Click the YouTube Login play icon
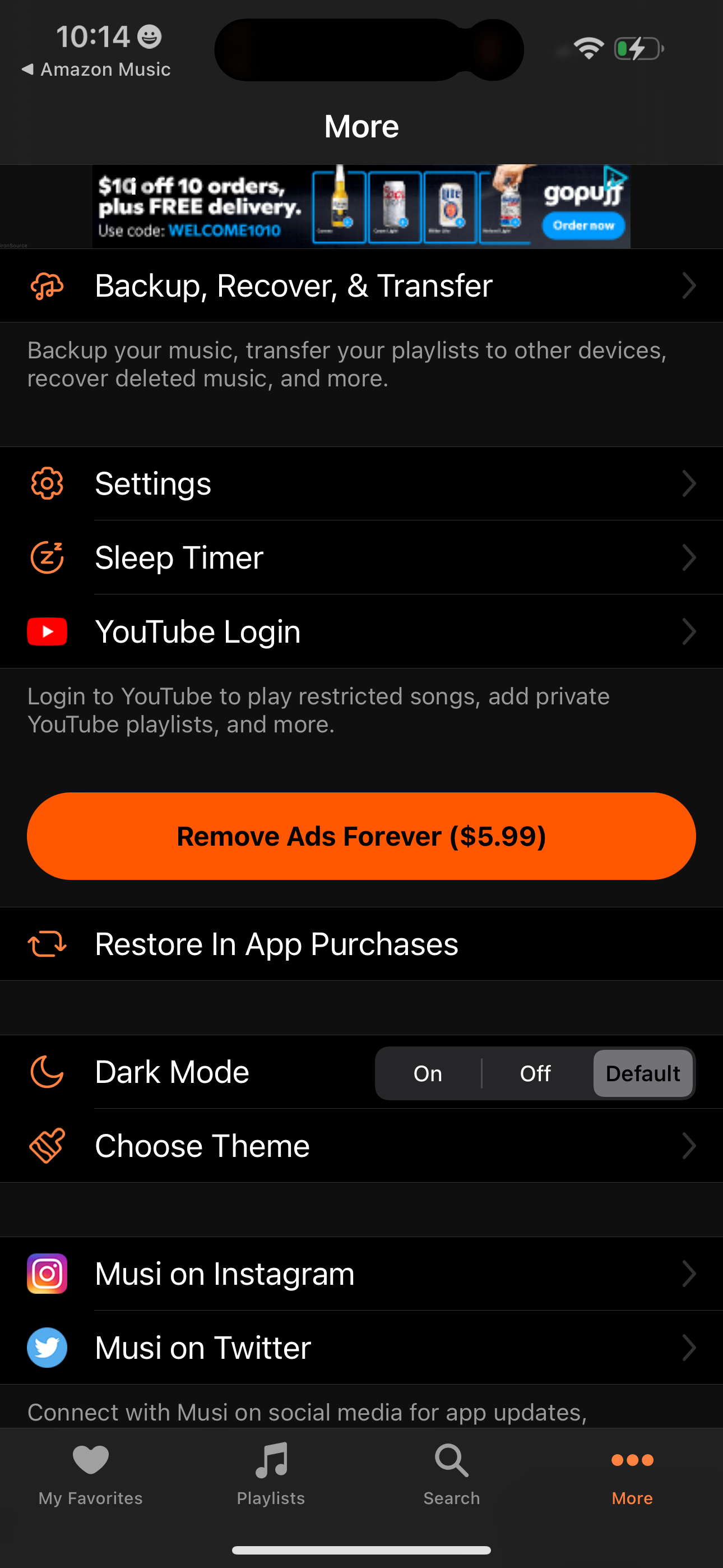 (x=47, y=632)
